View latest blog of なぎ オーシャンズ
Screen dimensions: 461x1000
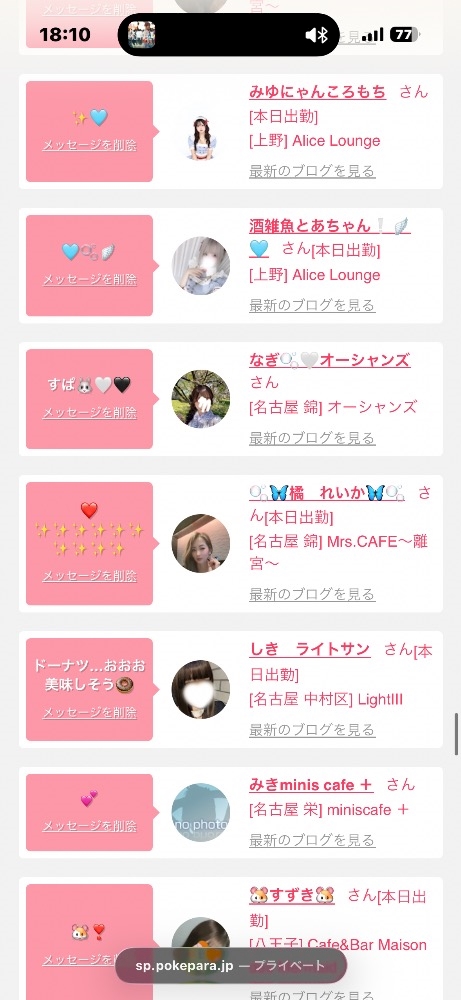pyautogui.click(x=312, y=438)
